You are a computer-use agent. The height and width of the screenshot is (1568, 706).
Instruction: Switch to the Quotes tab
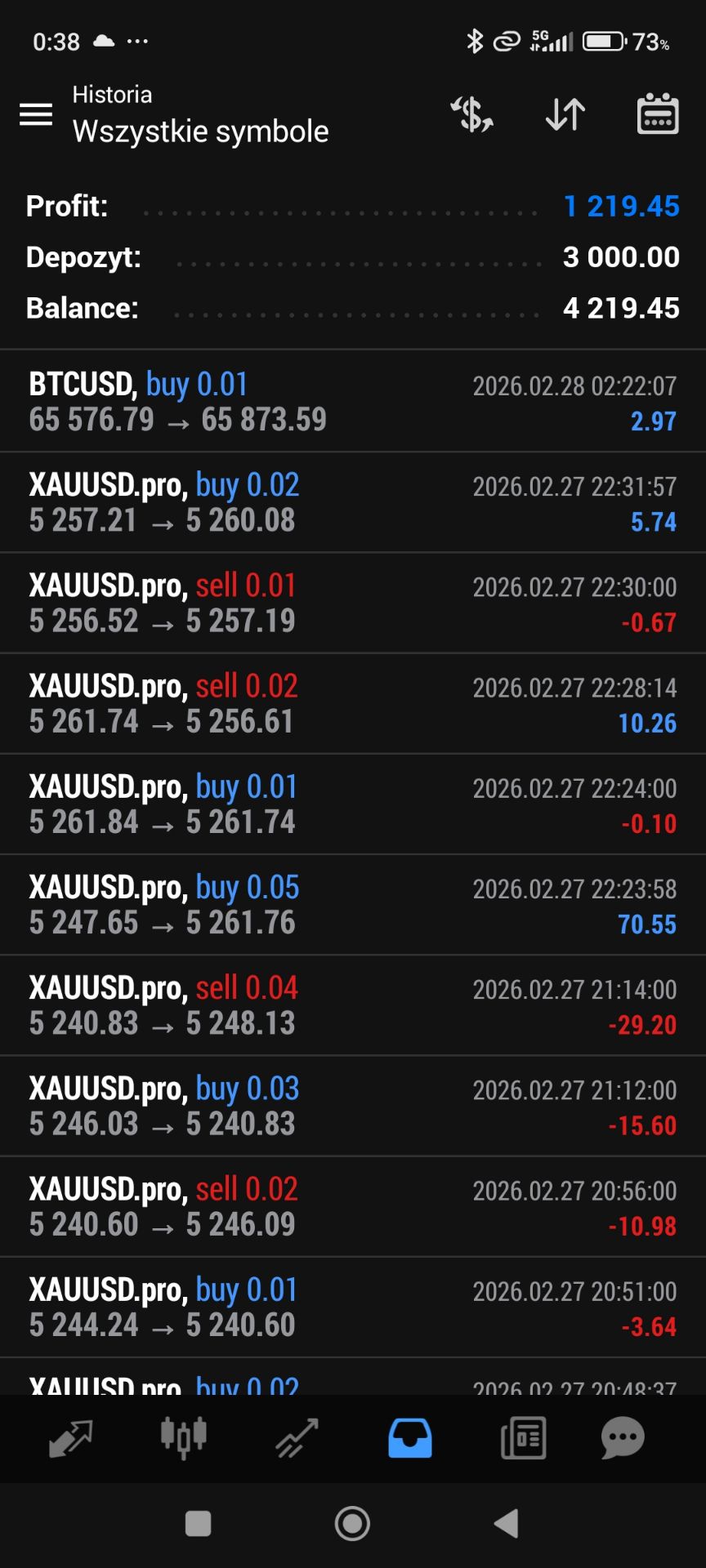70,1438
